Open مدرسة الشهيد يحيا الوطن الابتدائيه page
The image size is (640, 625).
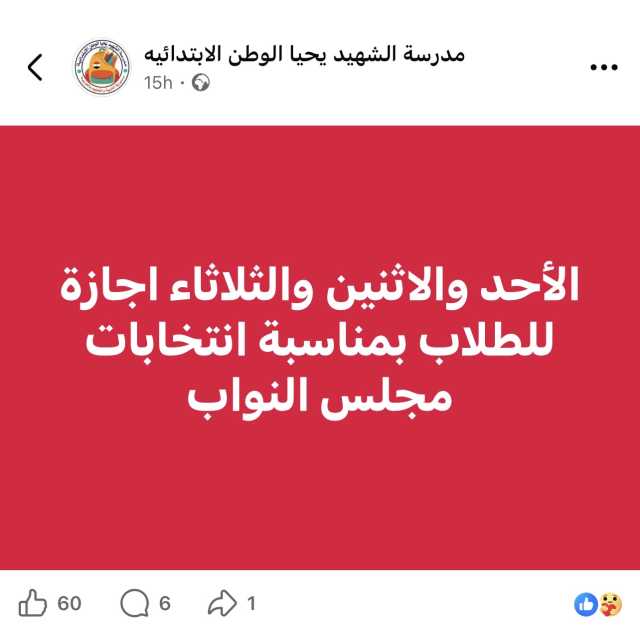tap(304, 53)
